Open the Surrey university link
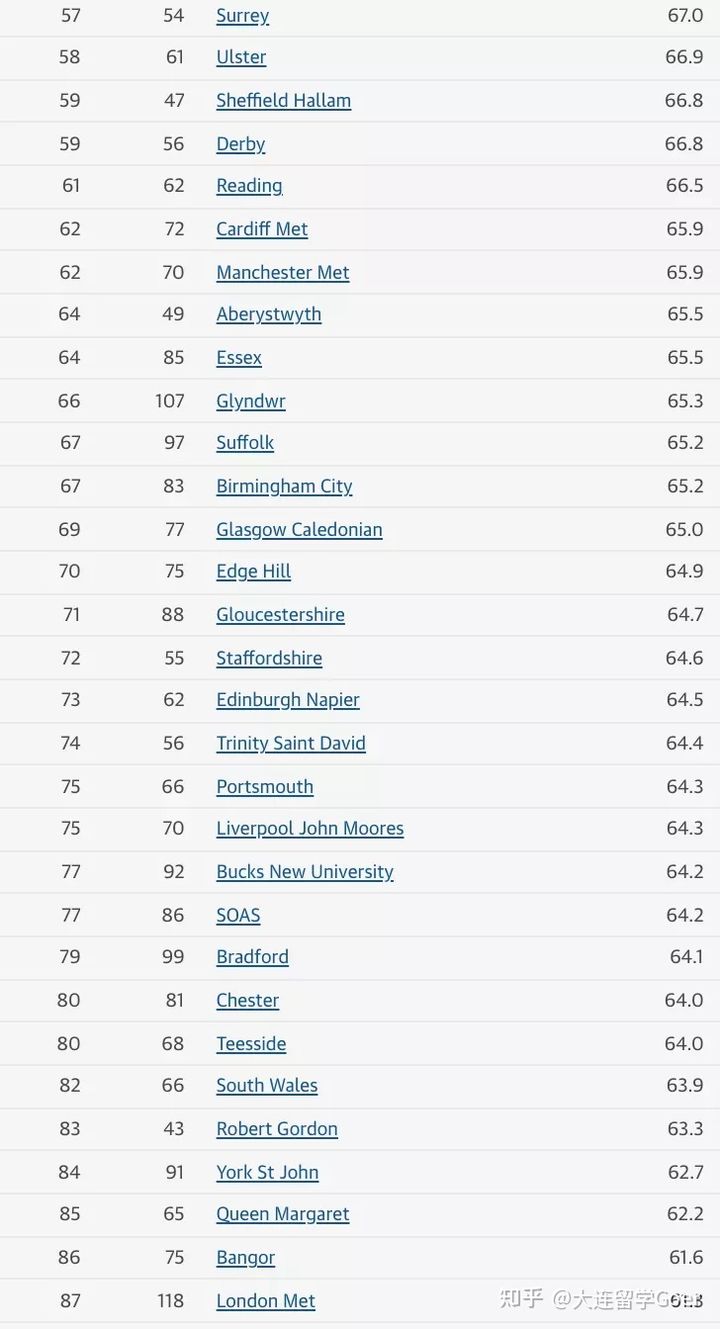 (x=242, y=15)
